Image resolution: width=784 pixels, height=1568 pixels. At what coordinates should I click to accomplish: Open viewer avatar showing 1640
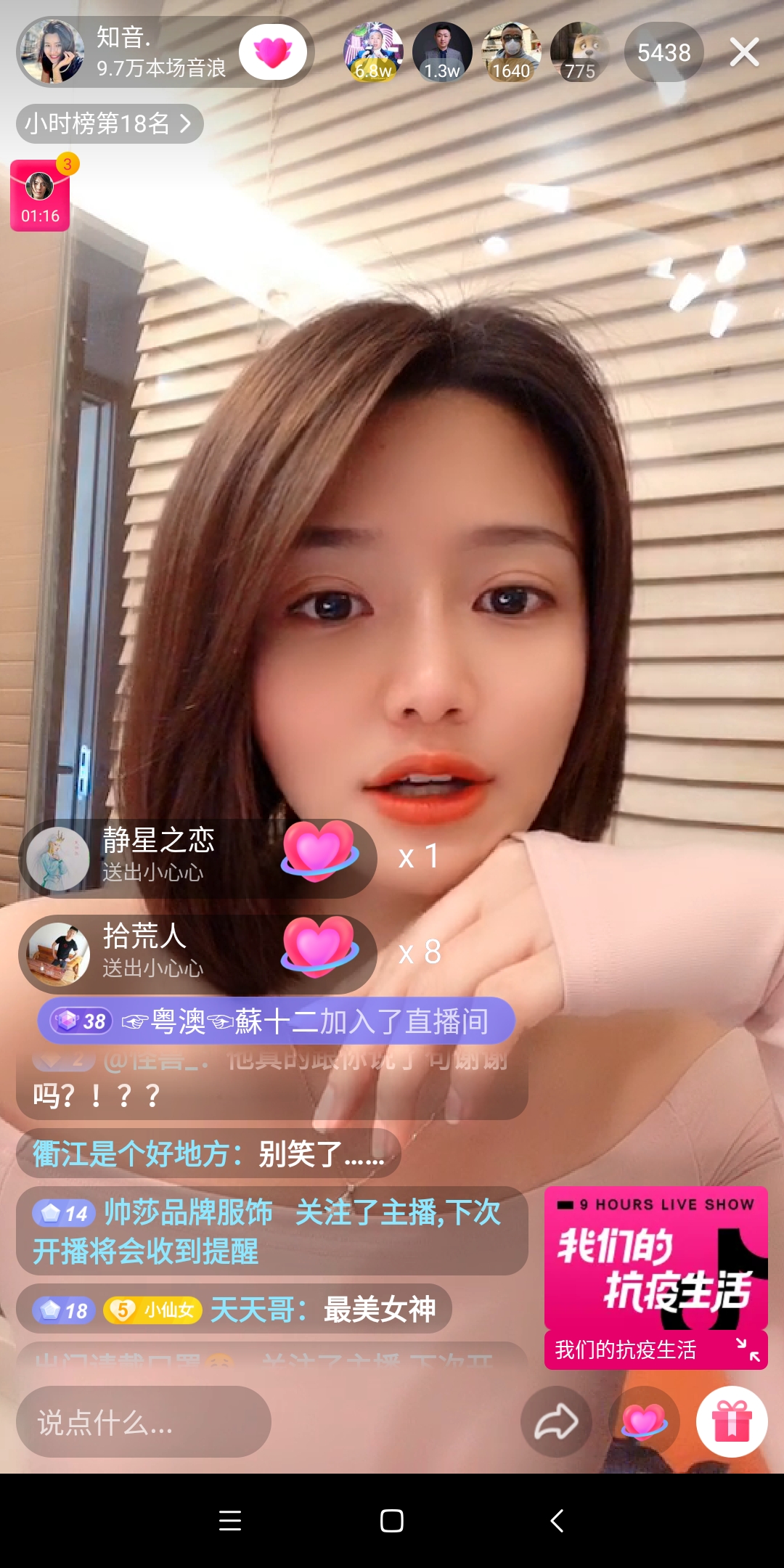[x=511, y=52]
